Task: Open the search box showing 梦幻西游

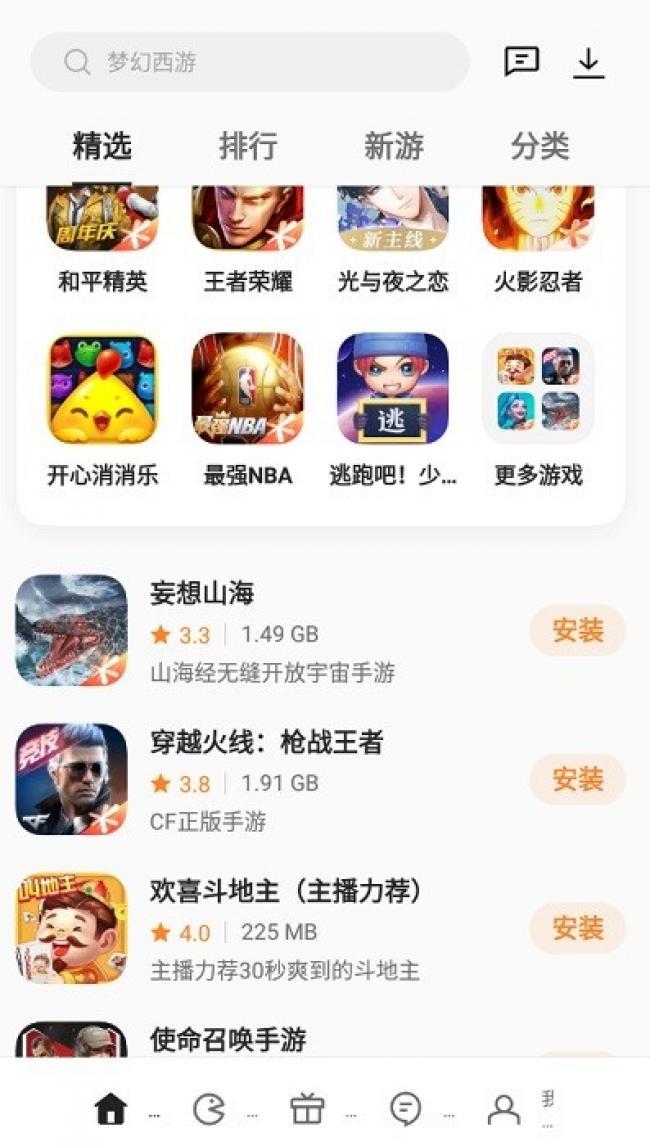Action: pyautogui.click(x=250, y=62)
